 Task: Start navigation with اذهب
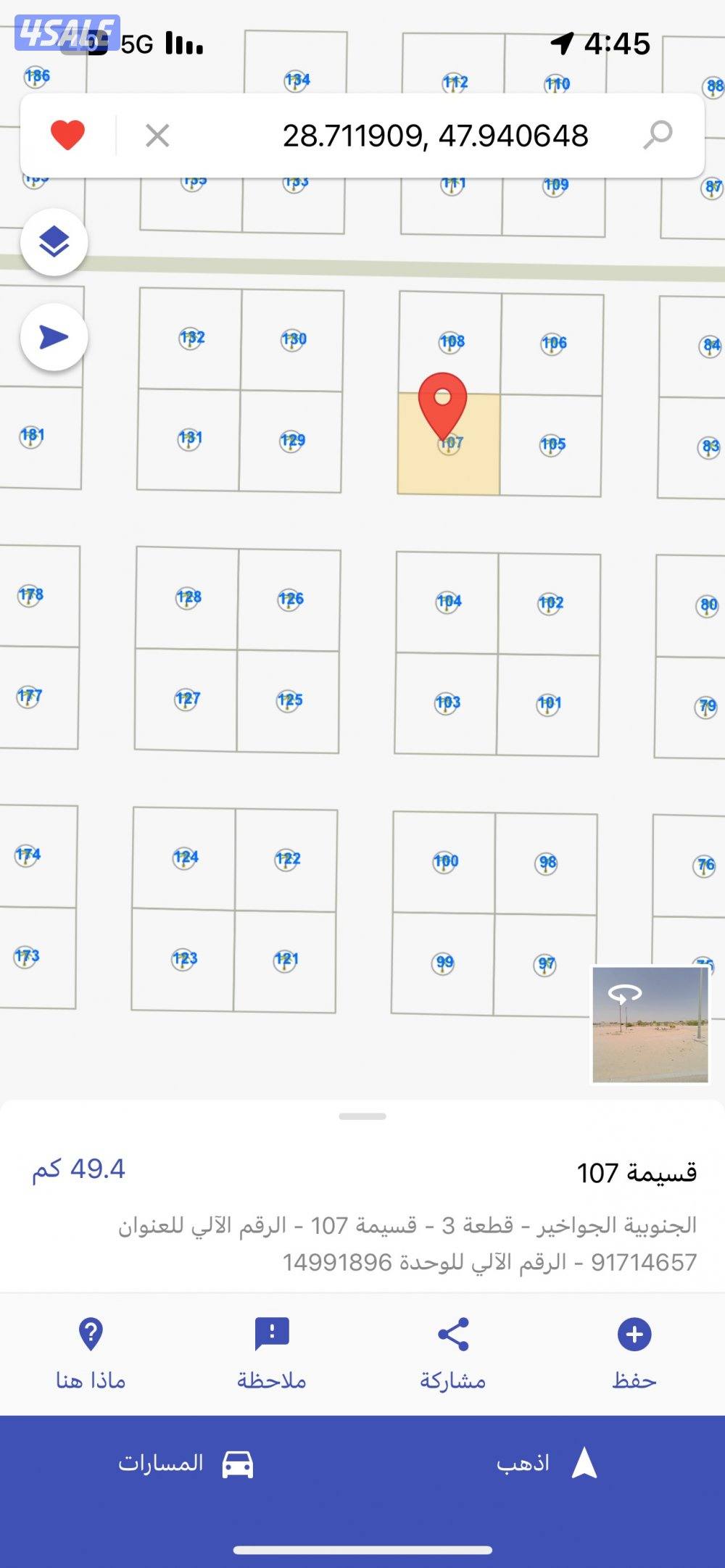pos(545,1464)
